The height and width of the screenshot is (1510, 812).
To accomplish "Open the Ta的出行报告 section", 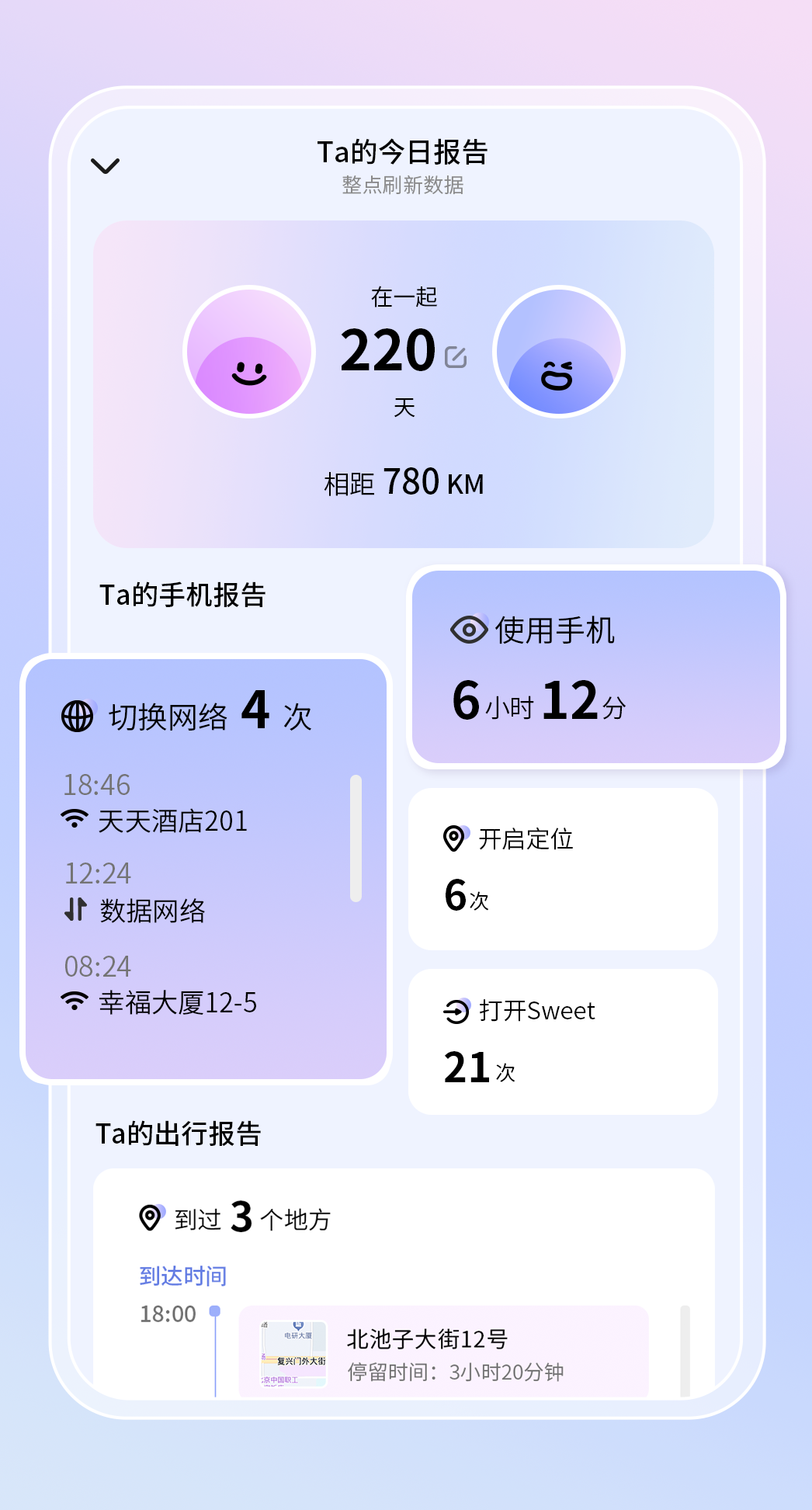I will [179, 1131].
